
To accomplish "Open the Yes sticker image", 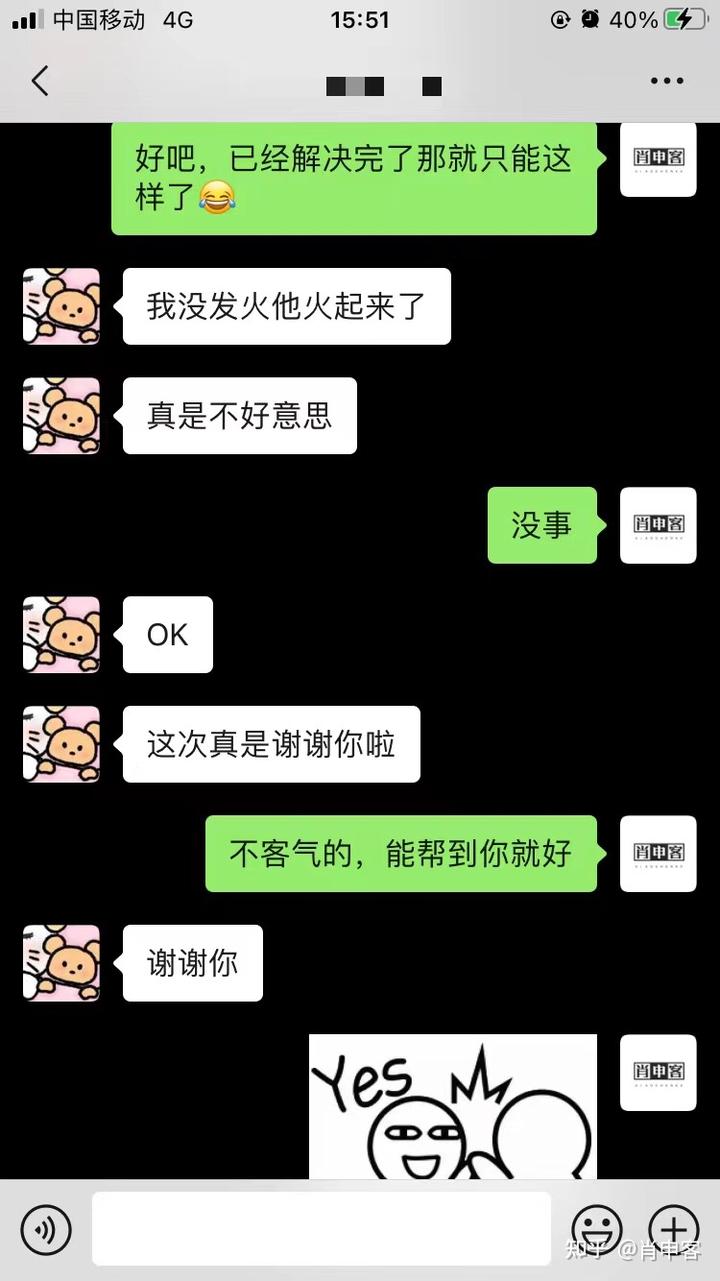I will coord(453,1106).
